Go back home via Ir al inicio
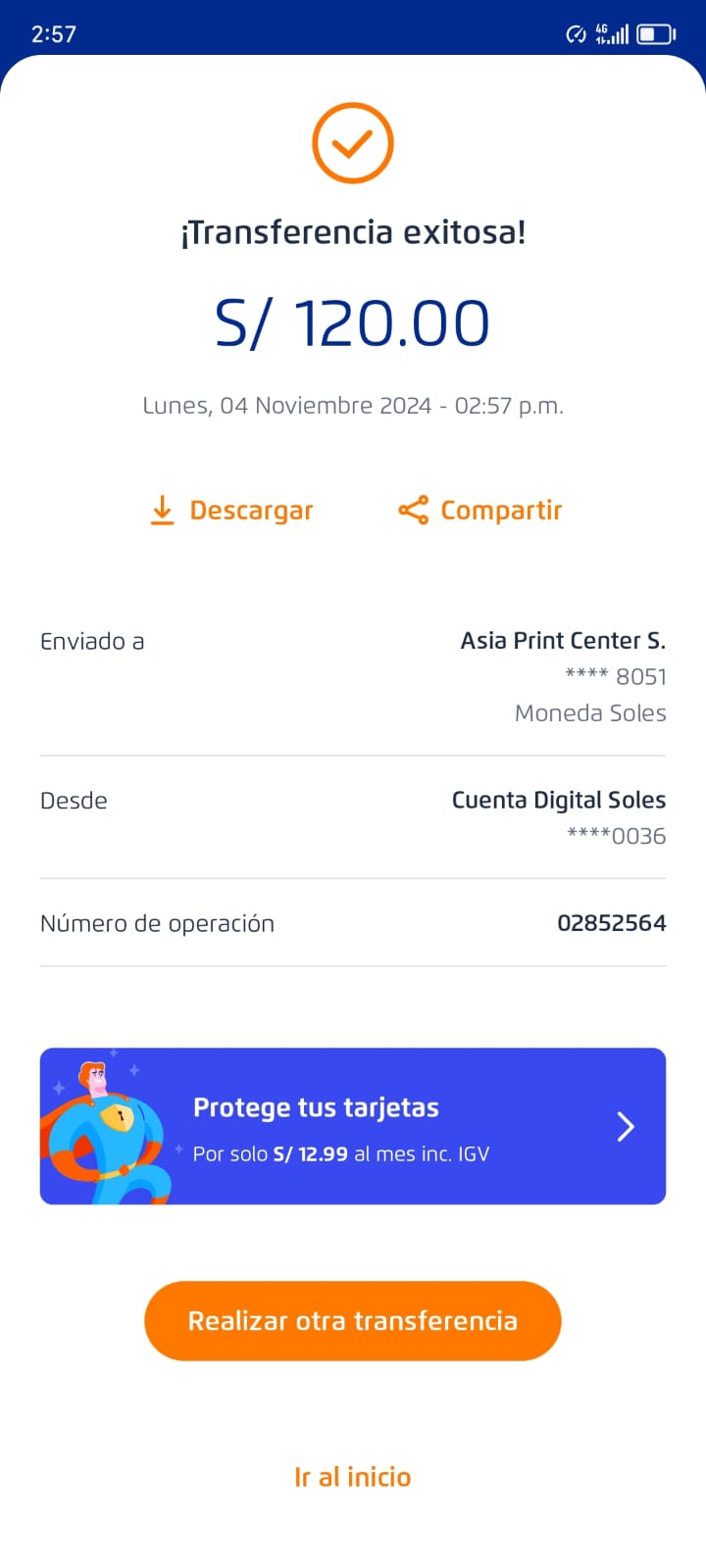 (x=353, y=1477)
